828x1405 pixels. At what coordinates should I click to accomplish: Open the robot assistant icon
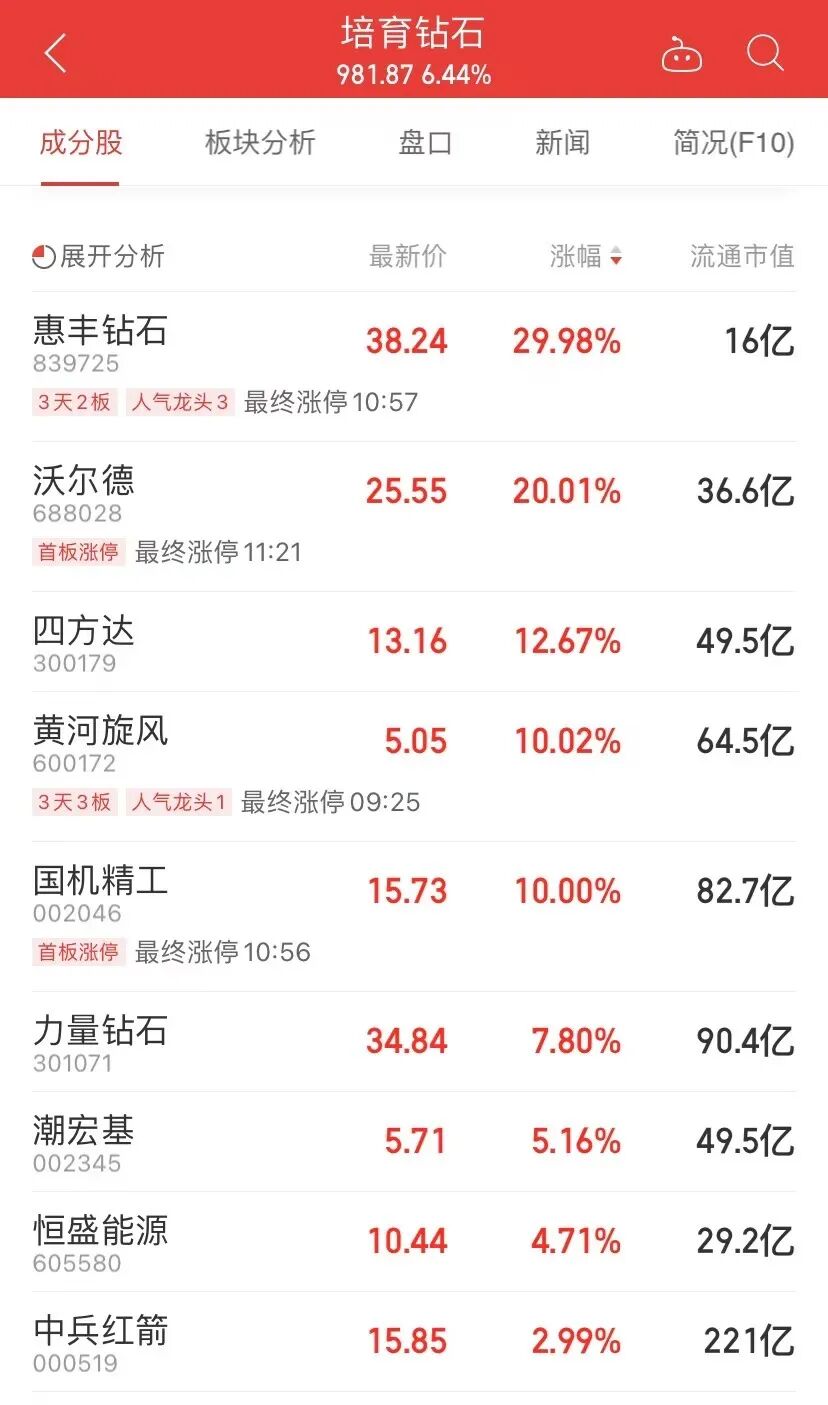coord(681,54)
